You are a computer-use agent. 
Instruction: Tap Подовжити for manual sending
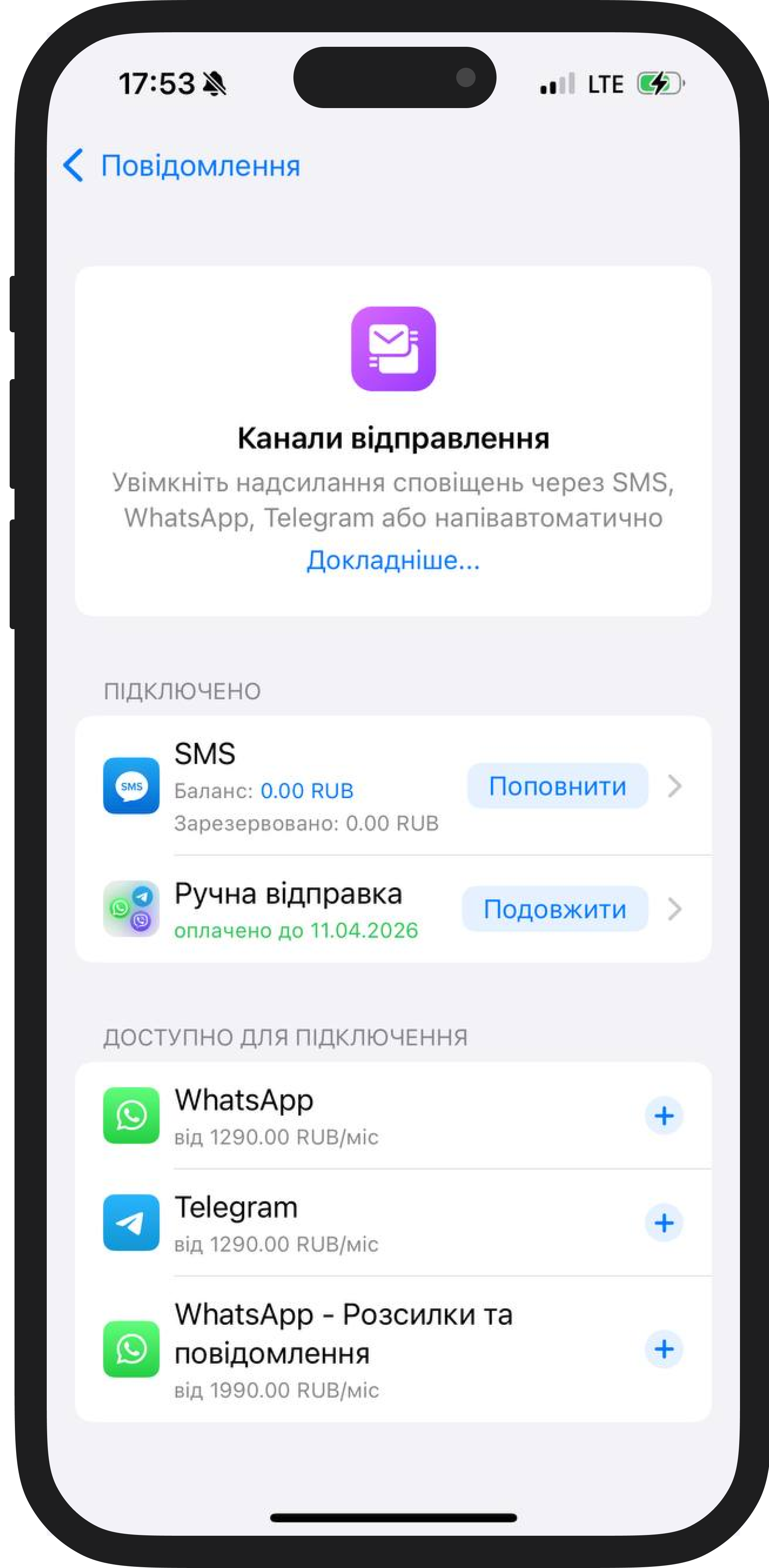coord(554,909)
